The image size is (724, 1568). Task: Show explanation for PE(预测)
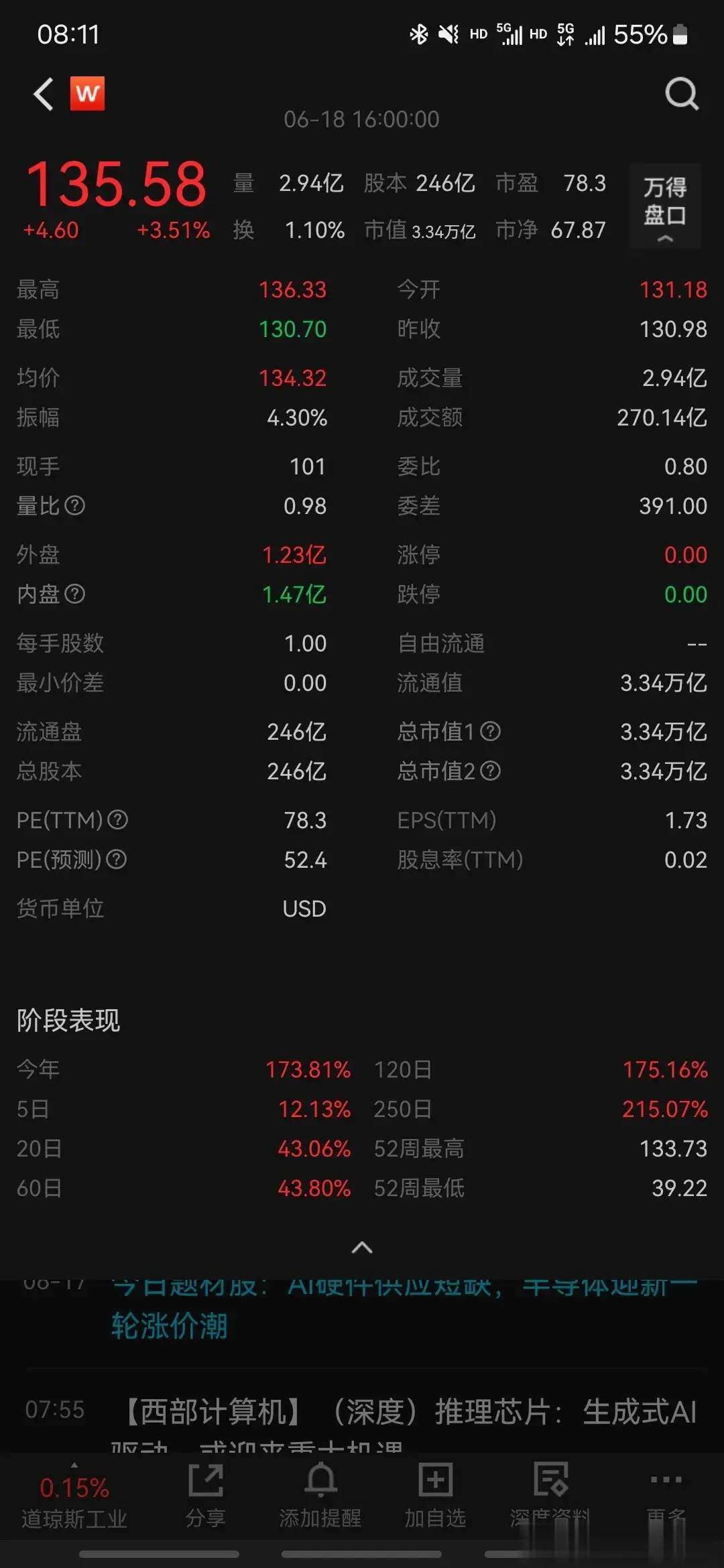117,859
